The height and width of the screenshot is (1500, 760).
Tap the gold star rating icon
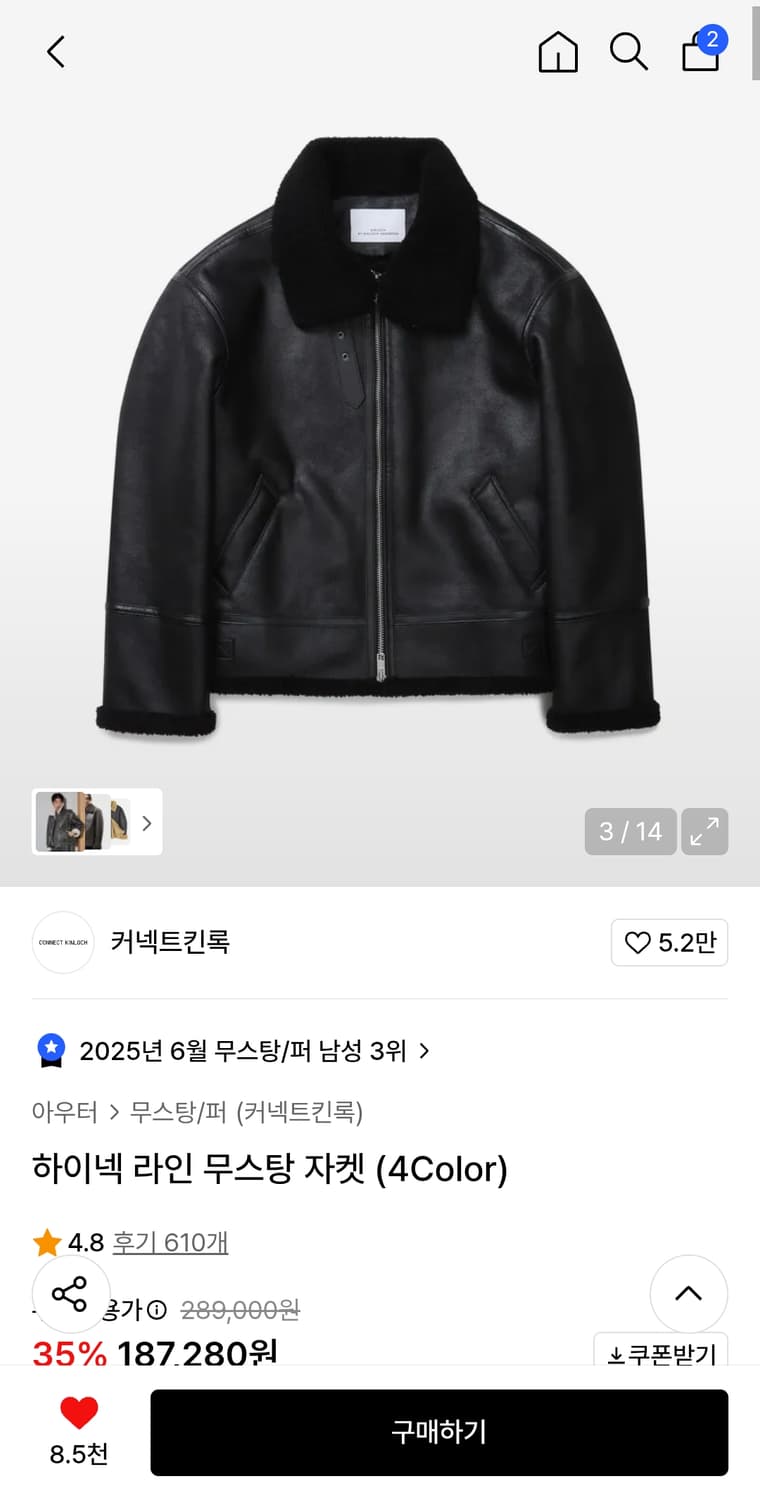click(x=45, y=1241)
